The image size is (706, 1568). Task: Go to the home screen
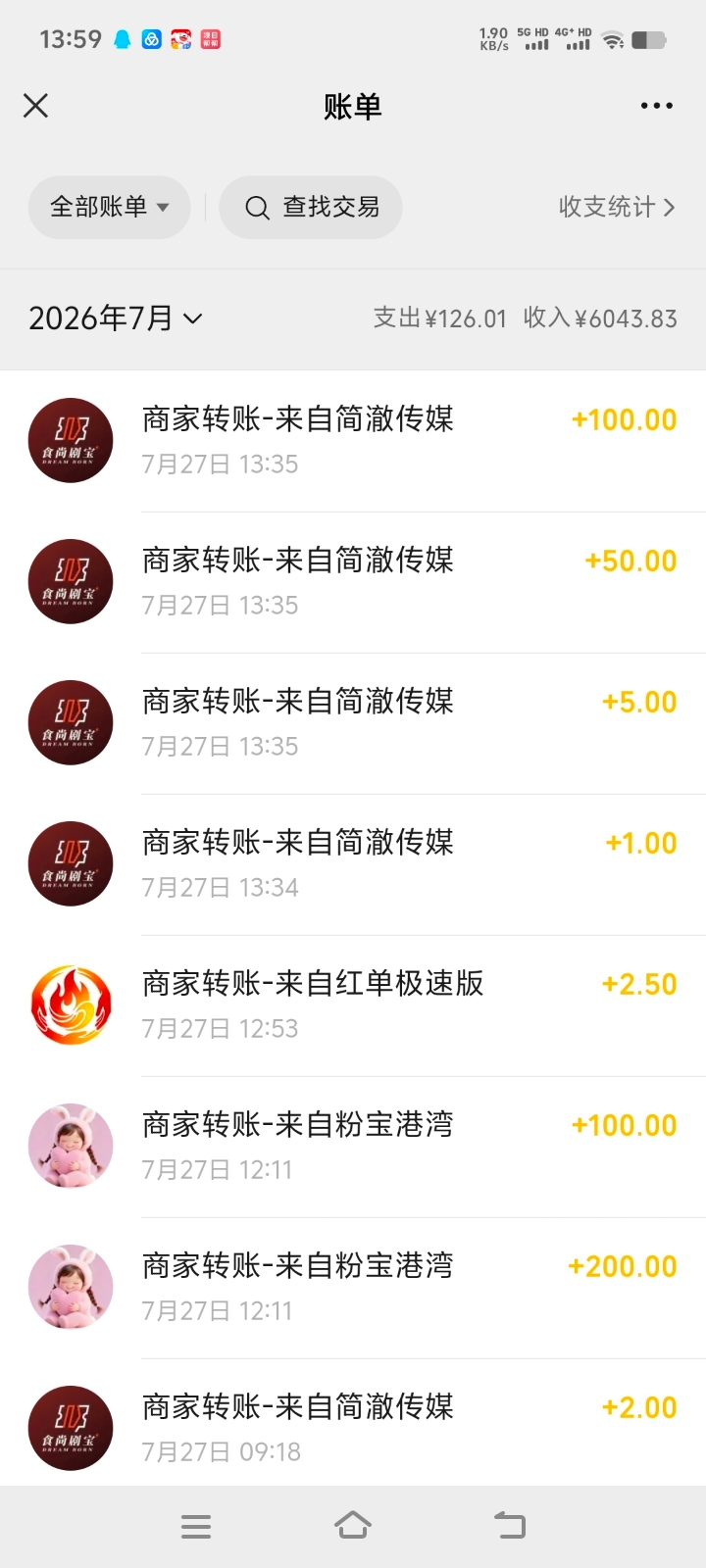[353, 1526]
